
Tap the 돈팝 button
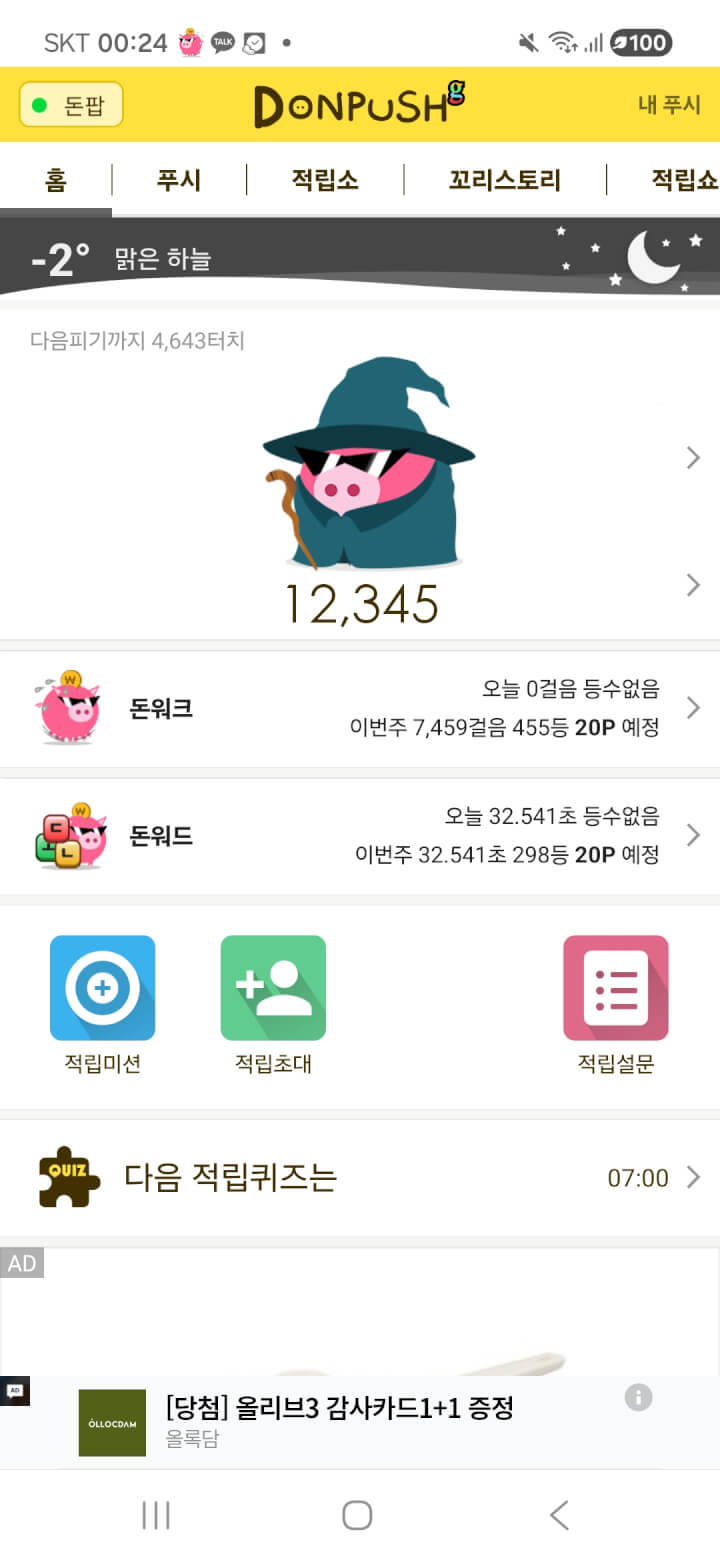(x=71, y=105)
